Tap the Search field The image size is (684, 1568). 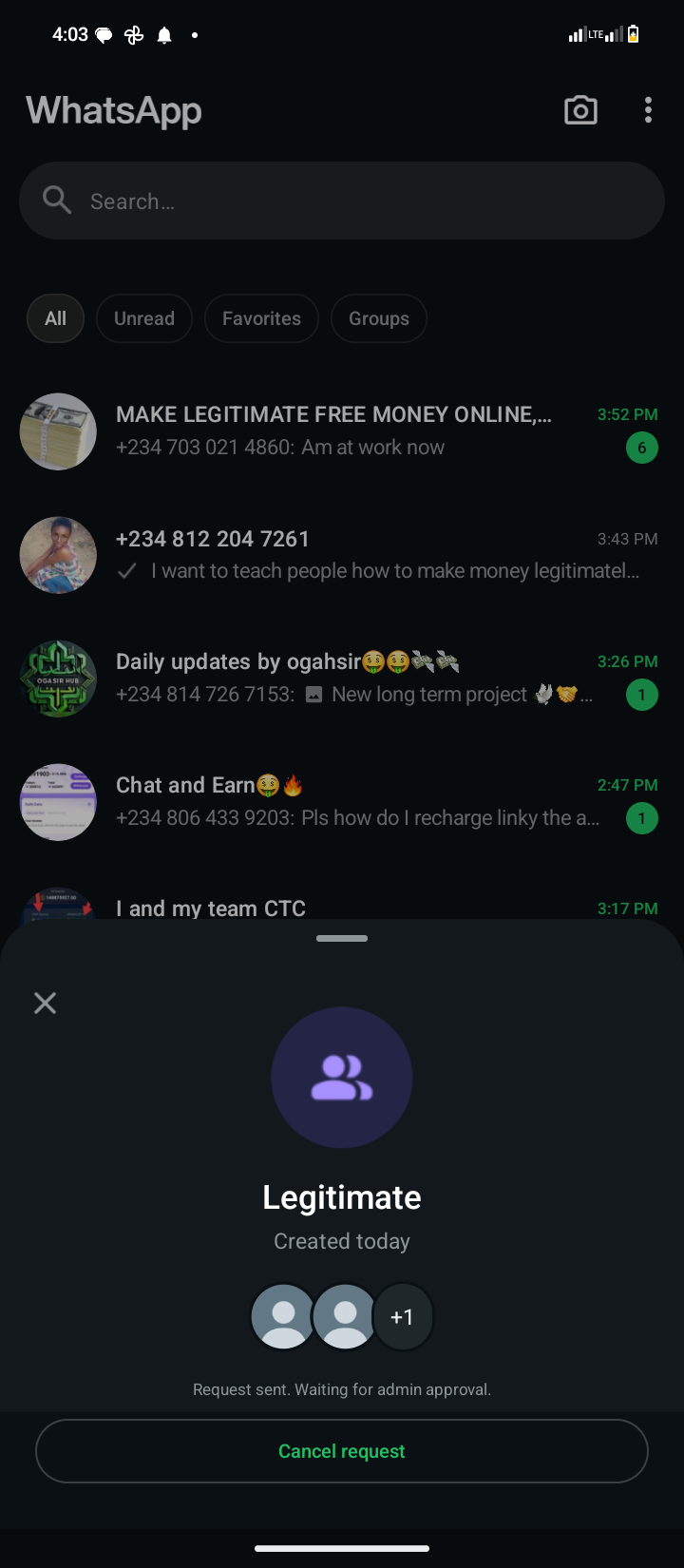tap(342, 201)
